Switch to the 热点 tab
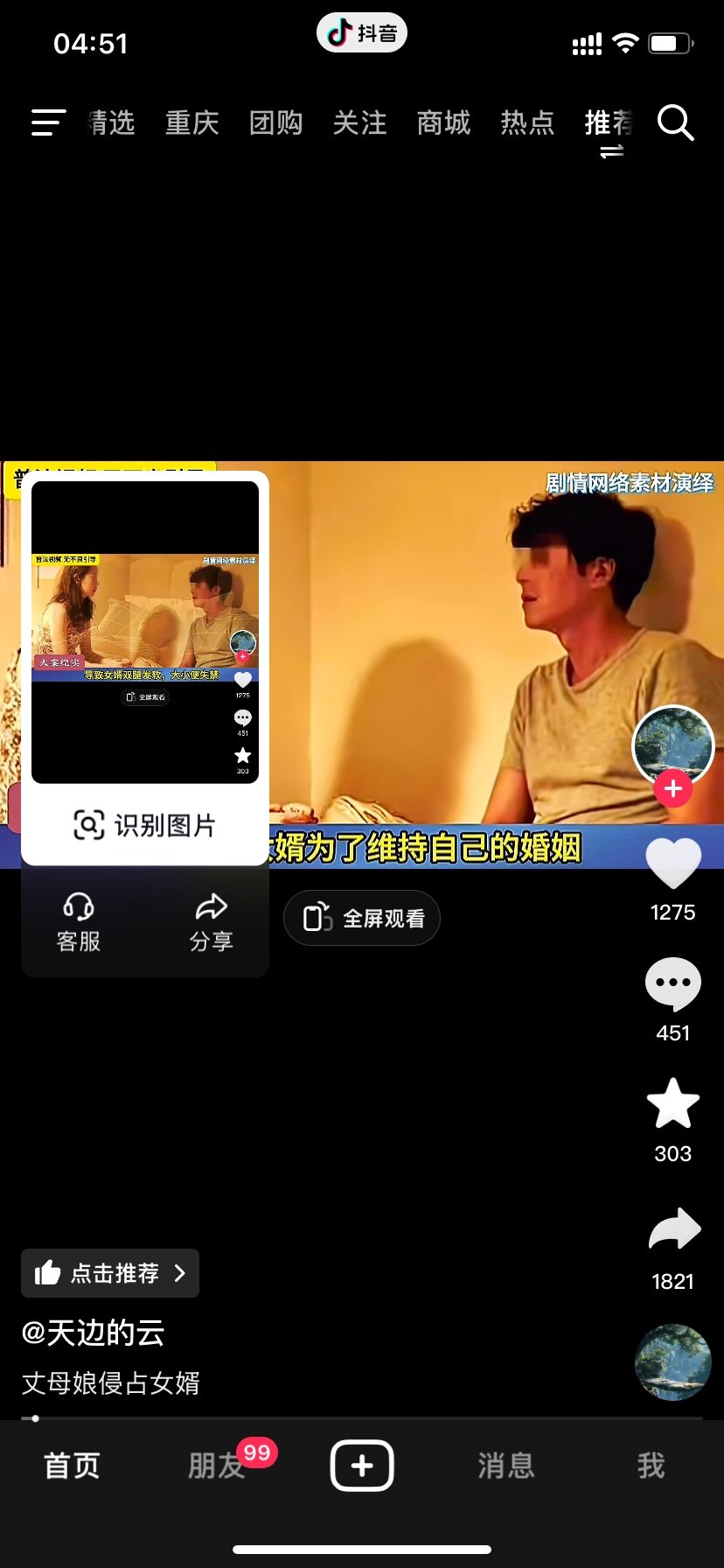Image resolution: width=724 pixels, height=1568 pixels. 527,123
